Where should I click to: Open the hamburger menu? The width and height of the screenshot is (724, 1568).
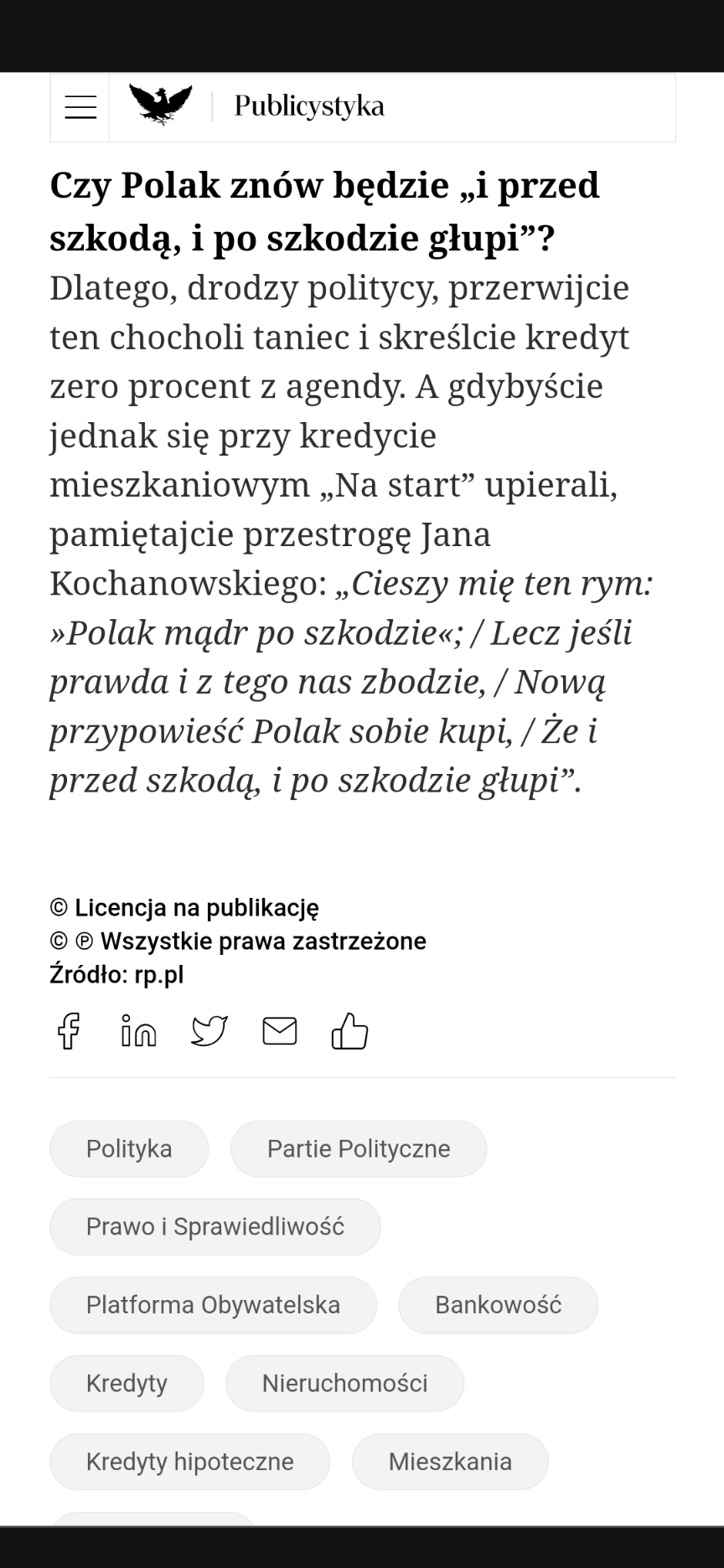(80, 107)
